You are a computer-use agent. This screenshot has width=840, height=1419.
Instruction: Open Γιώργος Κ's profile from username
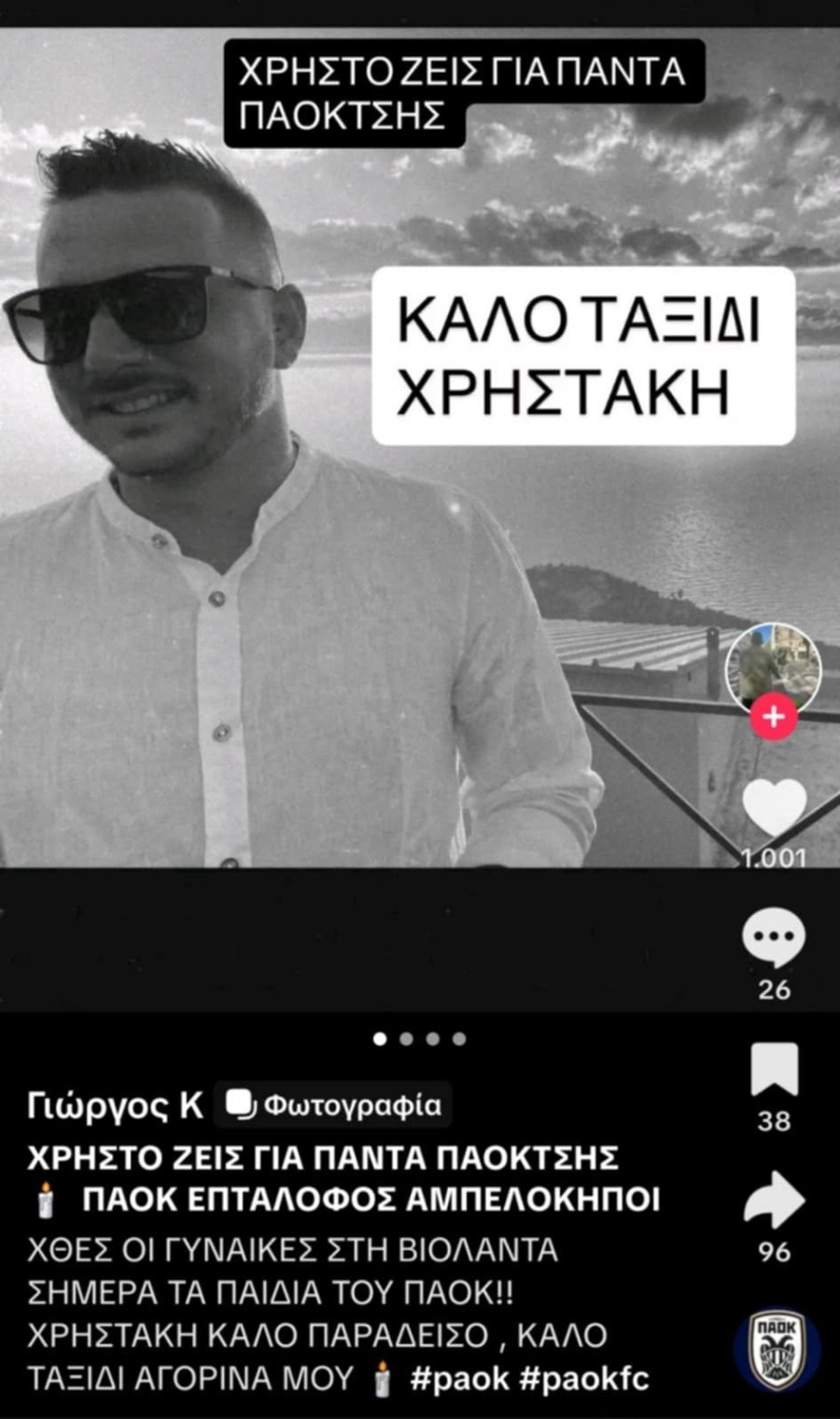tap(115, 1105)
